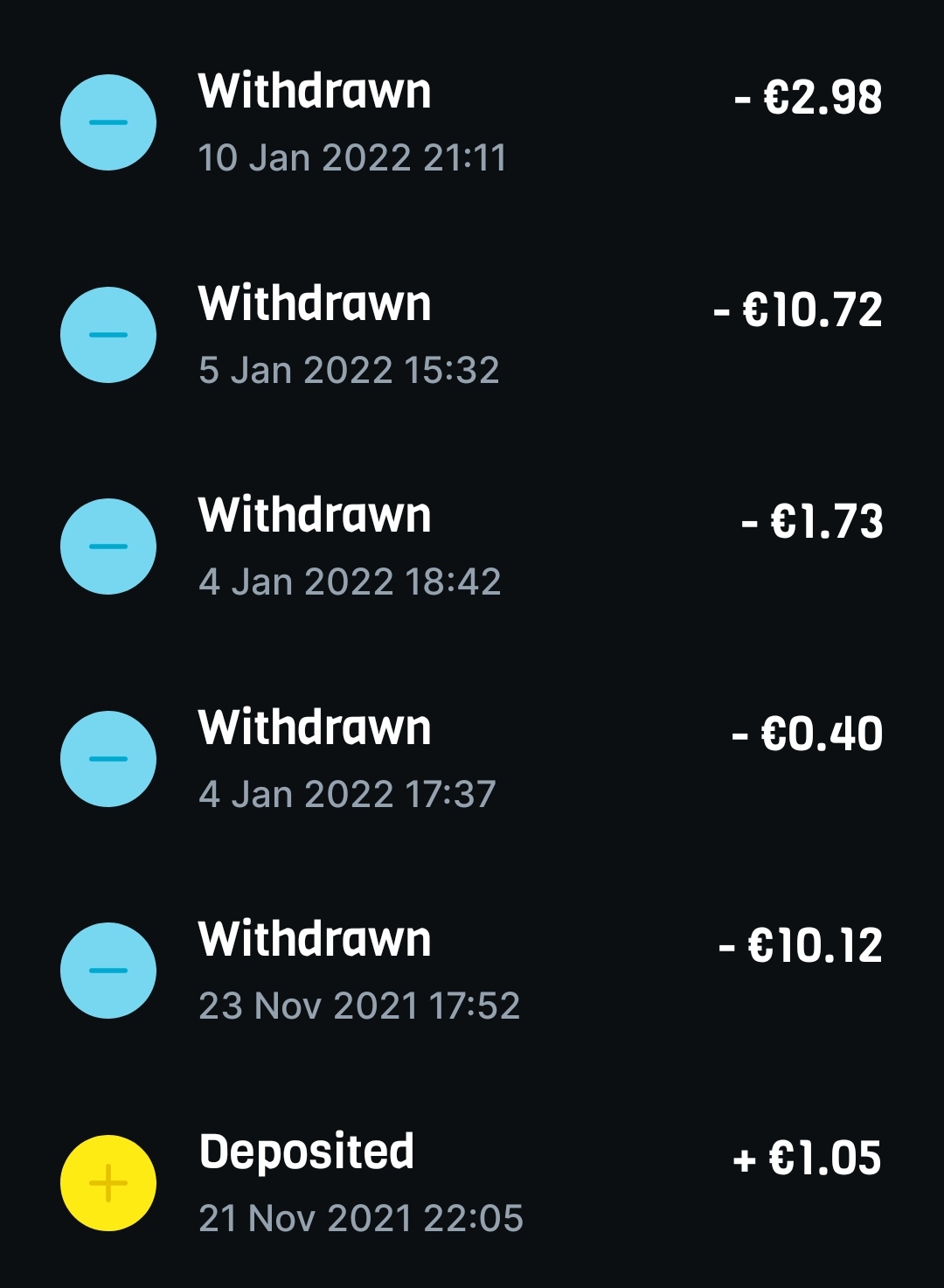Select the withdrawal from 4 Jan 2022 18:42
The height and width of the screenshot is (1288, 944).
pyautogui.click(x=472, y=547)
